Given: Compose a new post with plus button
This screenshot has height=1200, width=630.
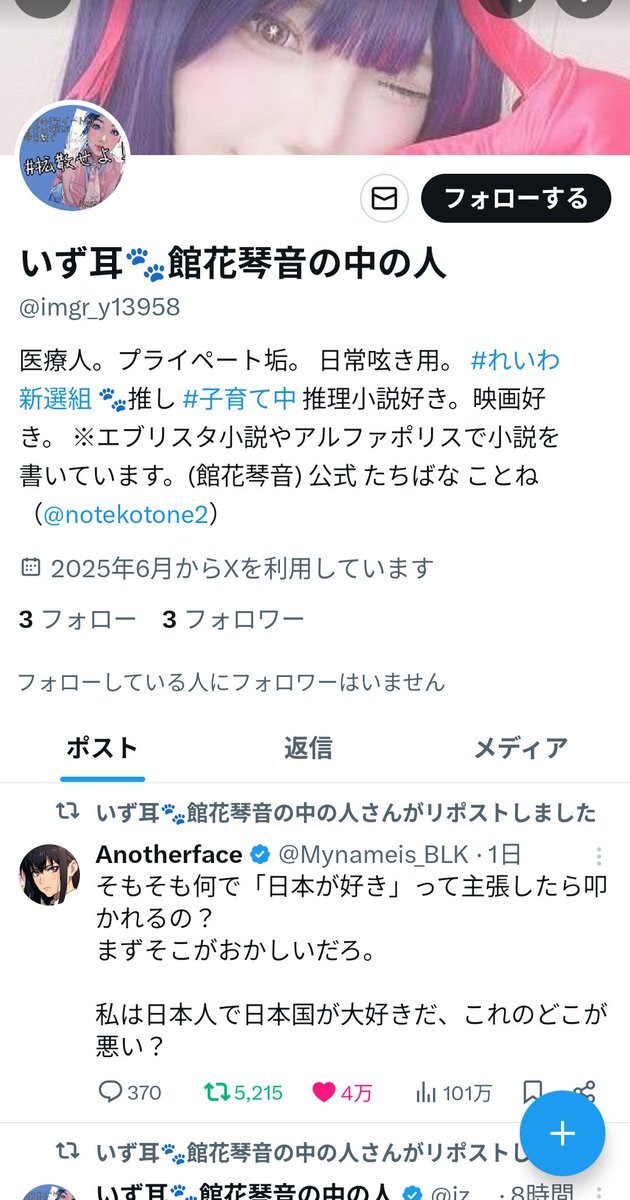Looking at the screenshot, I should pos(562,1133).
